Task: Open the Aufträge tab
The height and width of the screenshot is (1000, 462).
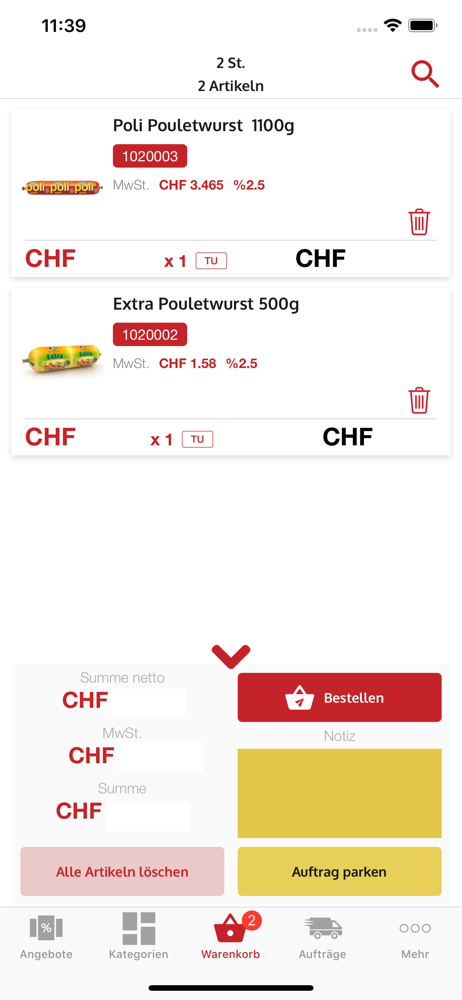Action: click(323, 936)
